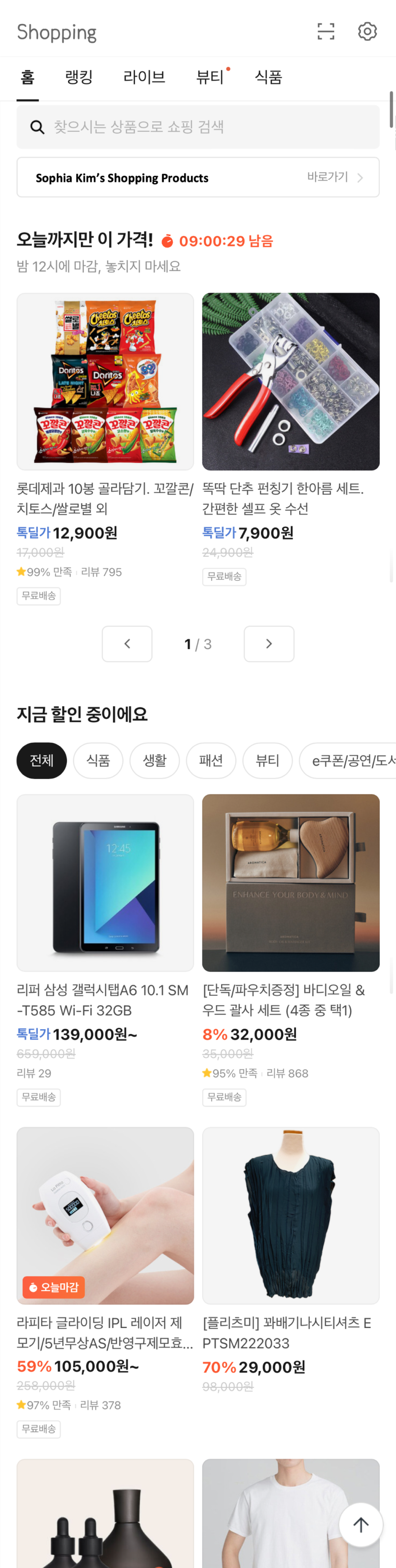Open the 뷰티 top tab

pyautogui.click(x=210, y=77)
